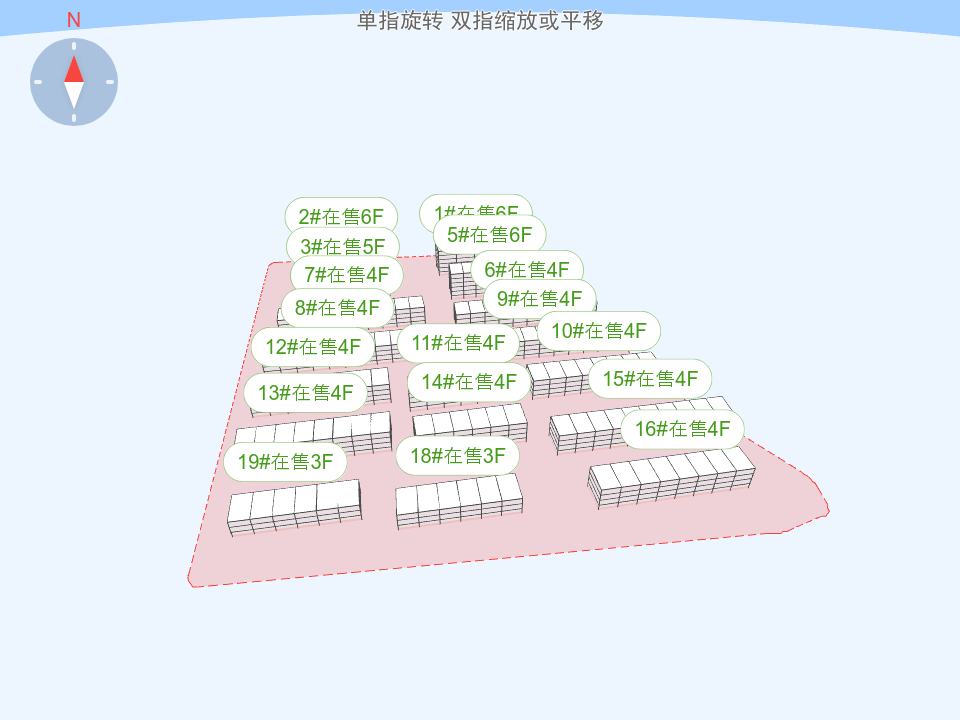Screen dimensions: 960x720
Task: Open building 19#在售3F details
Action: point(285,462)
